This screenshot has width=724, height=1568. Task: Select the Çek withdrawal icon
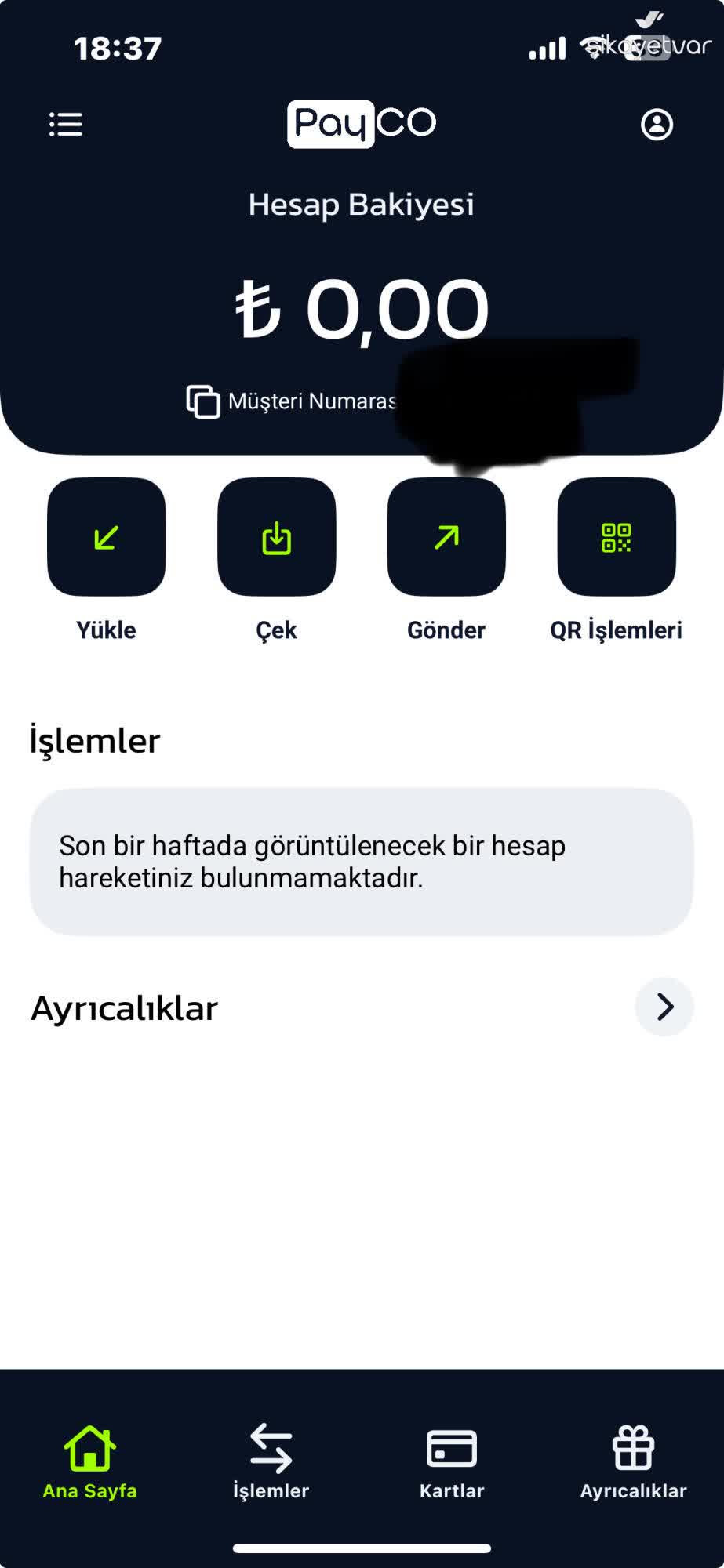276,537
